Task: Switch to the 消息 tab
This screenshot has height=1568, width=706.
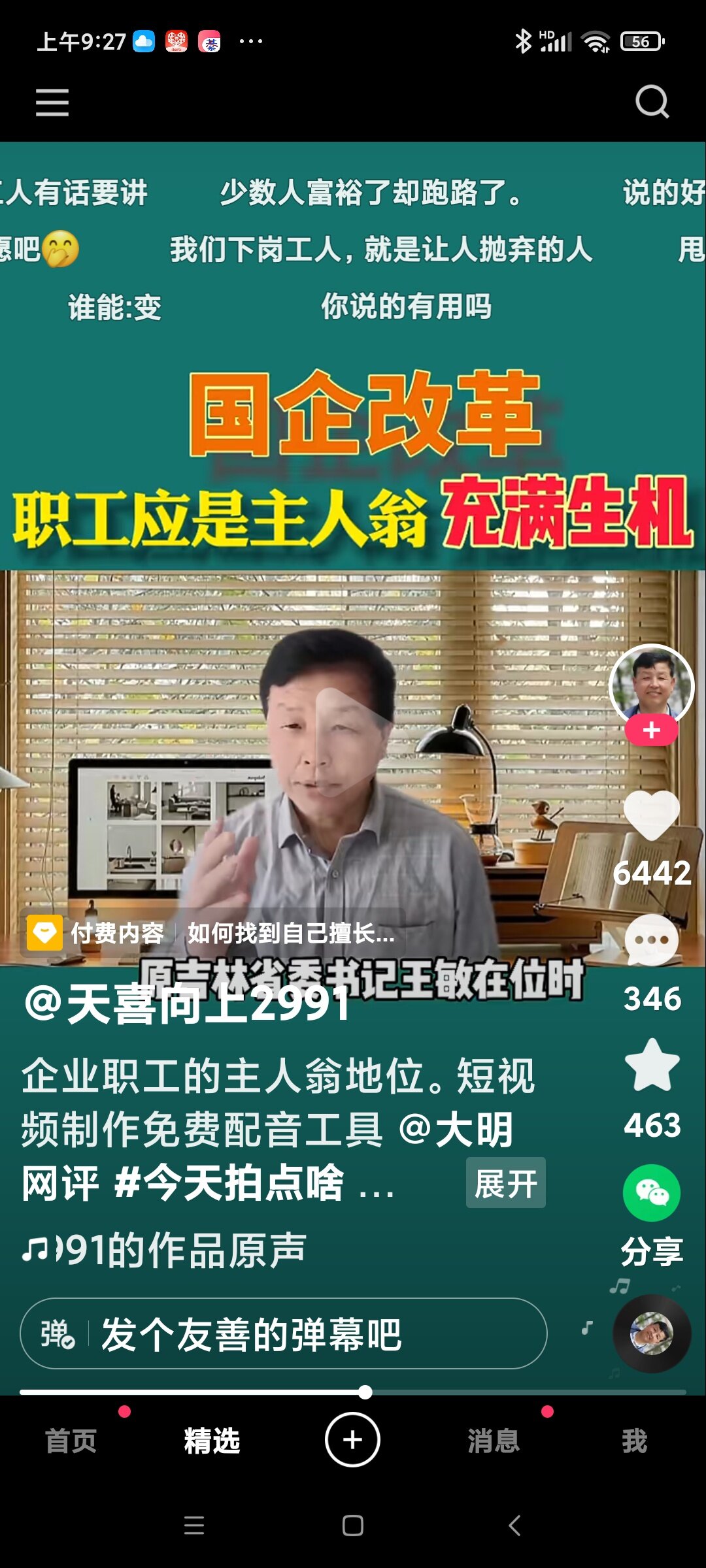Action: [x=494, y=1441]
